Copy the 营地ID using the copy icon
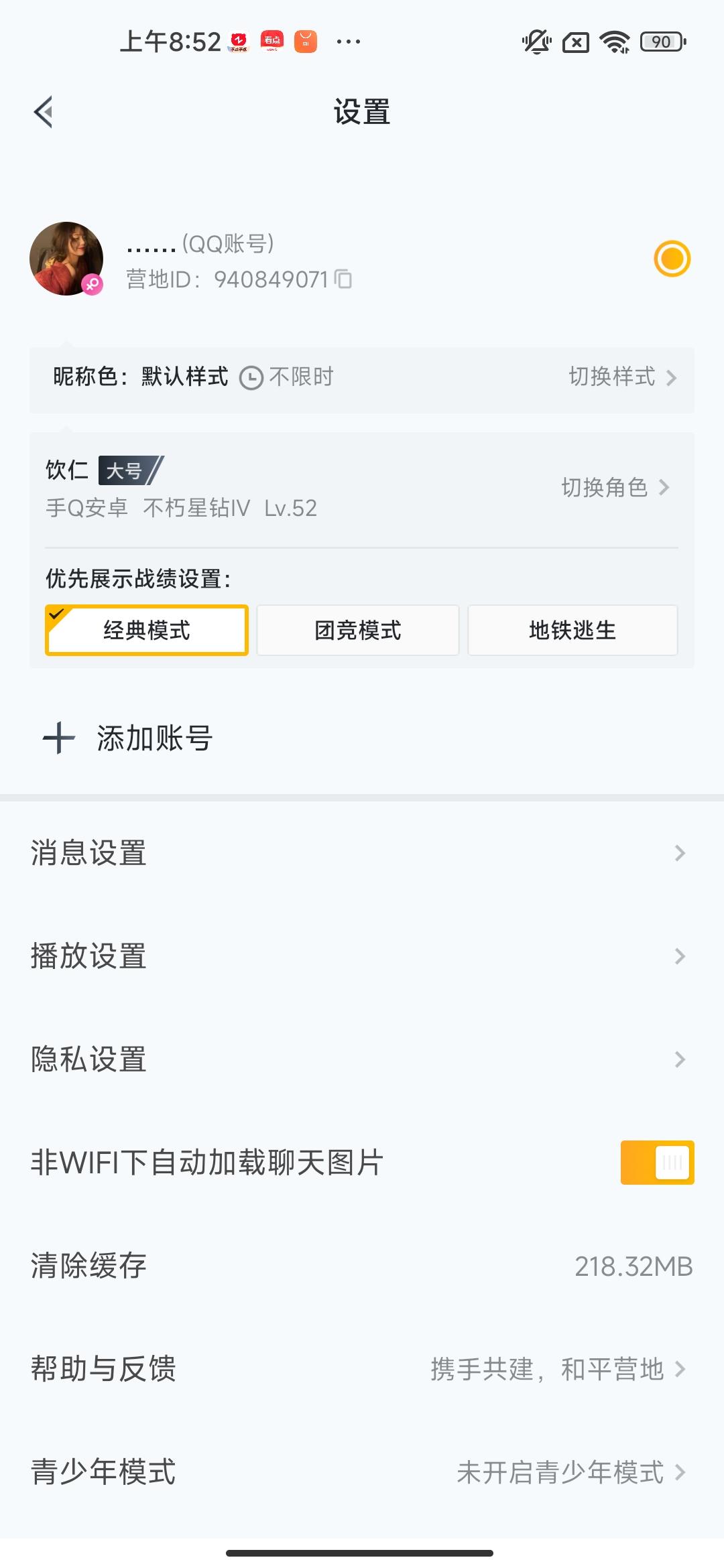Screen dimensions: 724x1568 pos(343,280)
